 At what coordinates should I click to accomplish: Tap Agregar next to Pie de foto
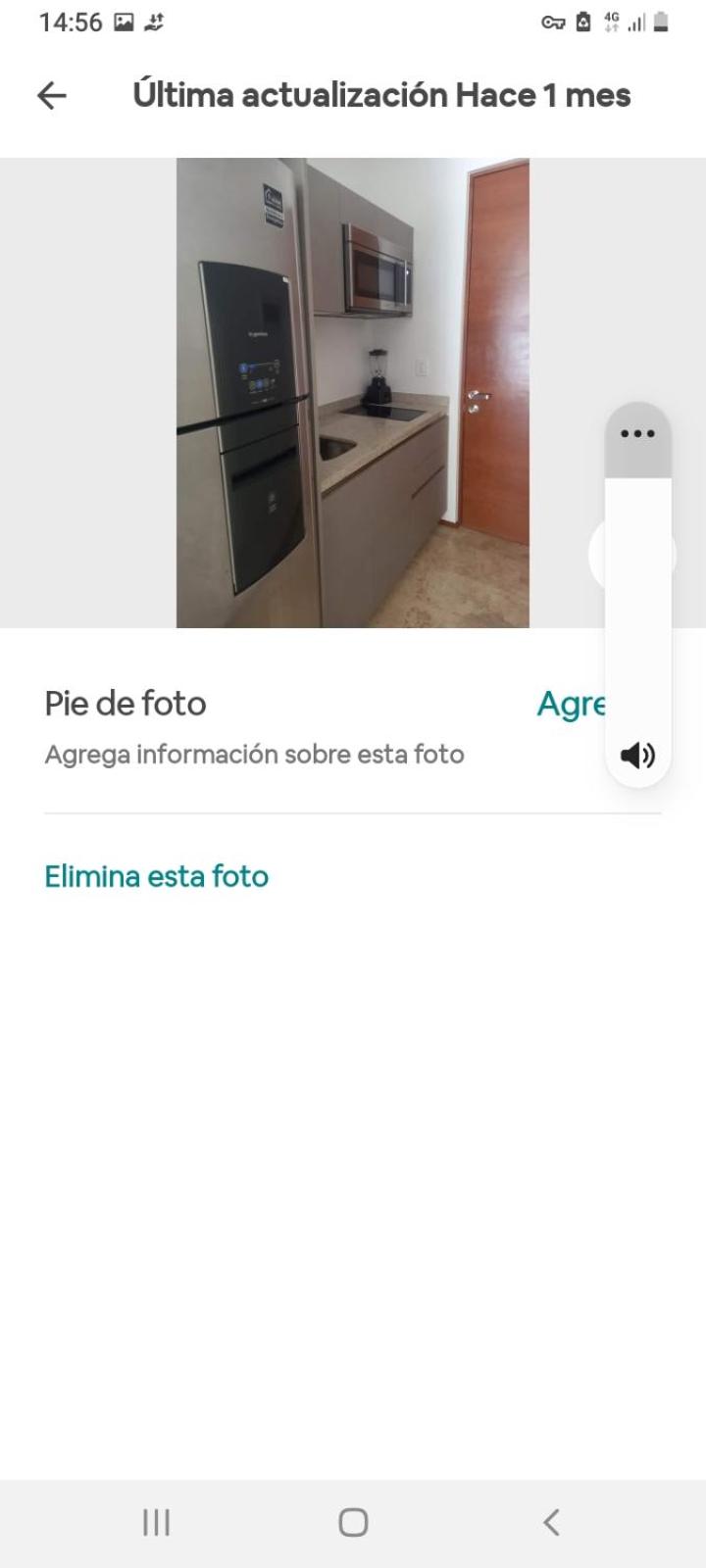571,704
